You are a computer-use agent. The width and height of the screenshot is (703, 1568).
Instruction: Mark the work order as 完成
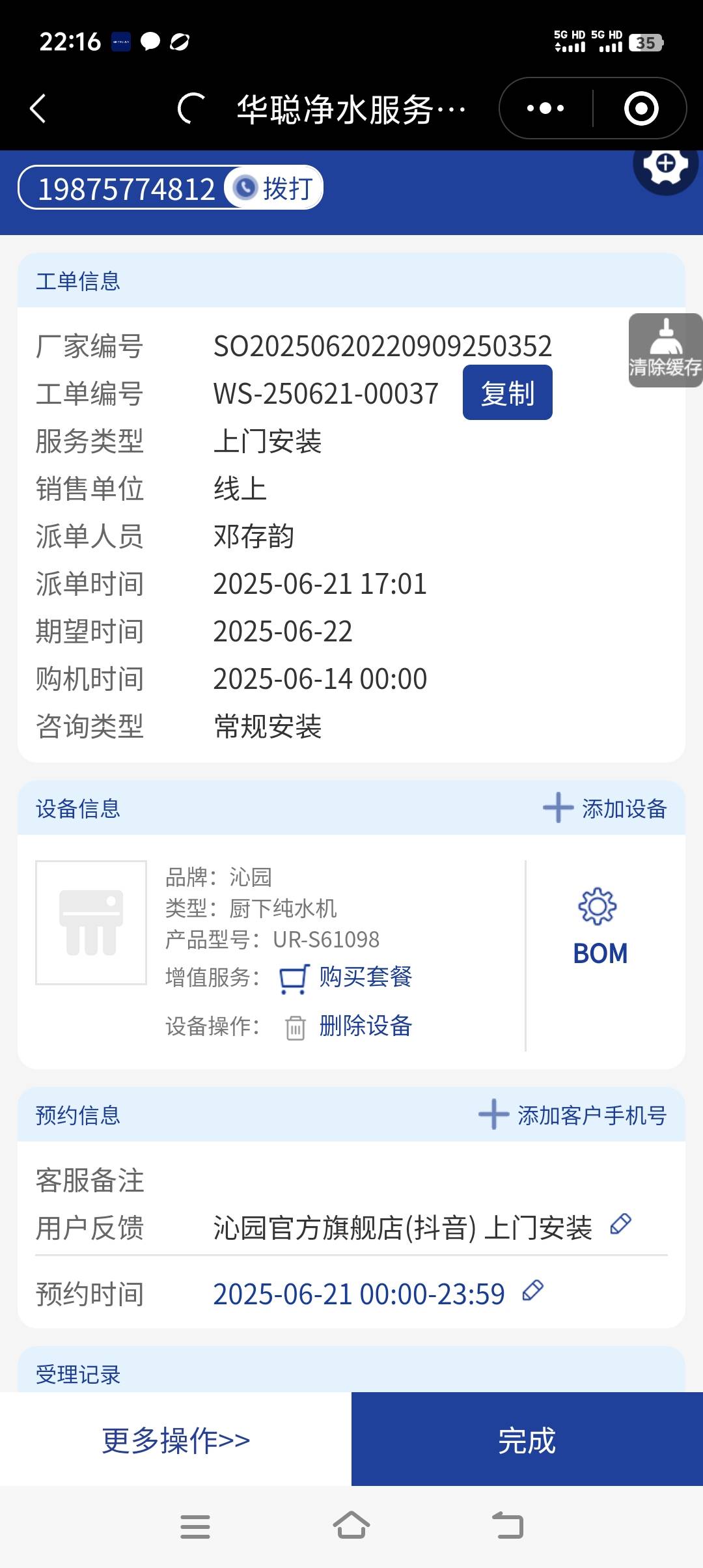point(527,1440)
